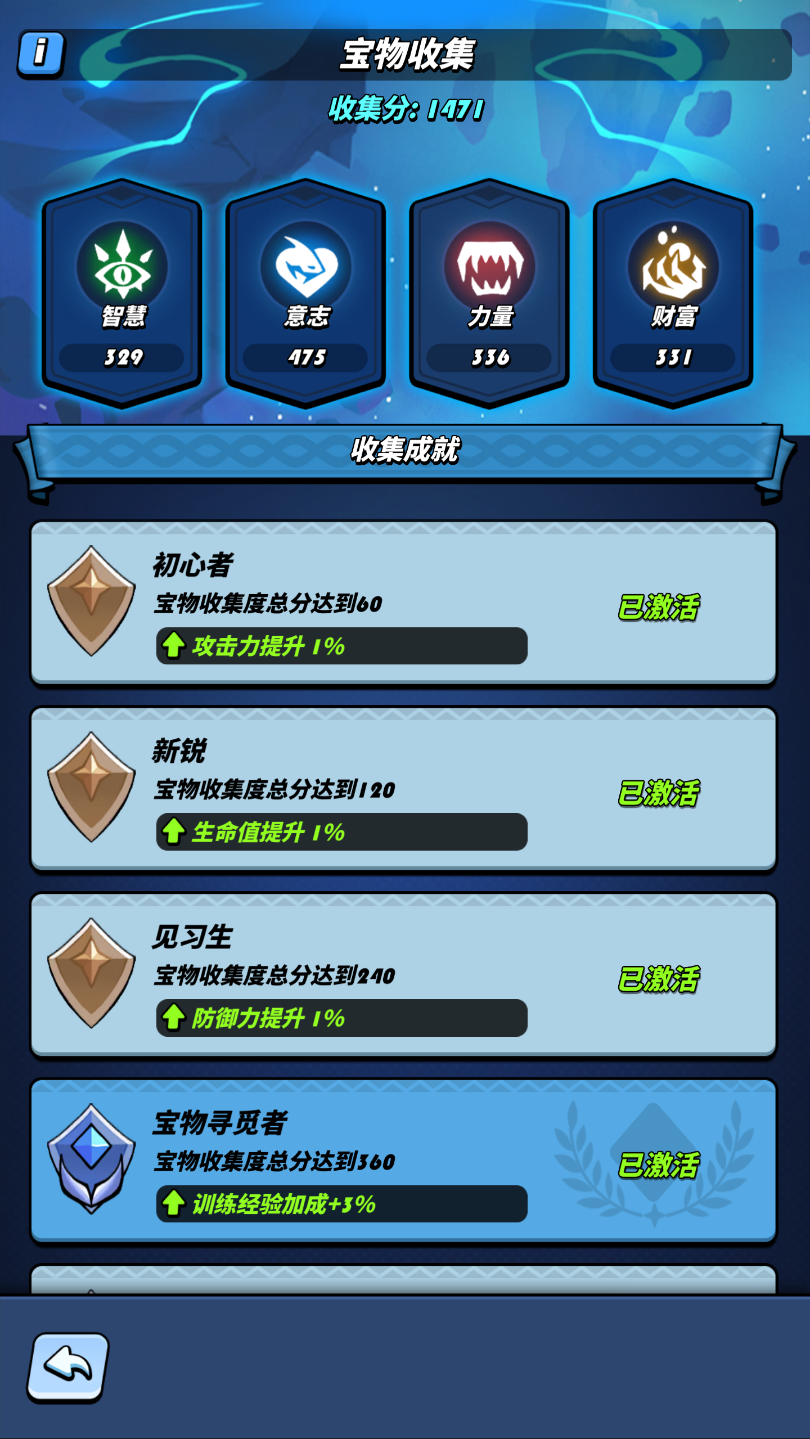Select the 意志 treasure category card
Viewport: 810px width, 1439px height.
coord(306,292)
